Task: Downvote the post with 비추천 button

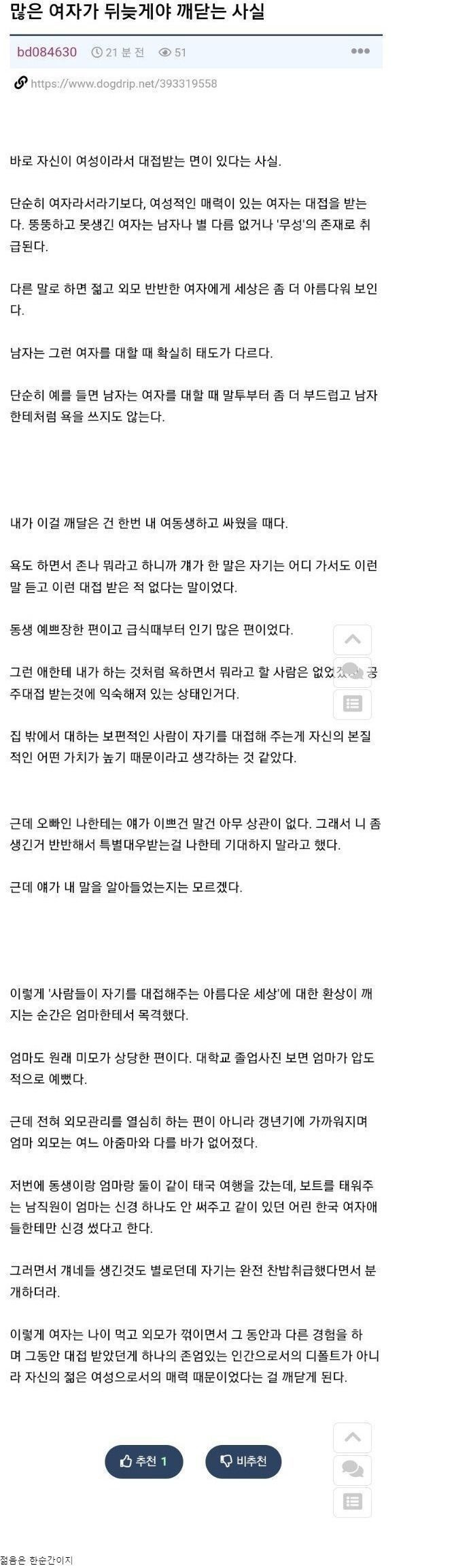Action: coord(243,1461)
